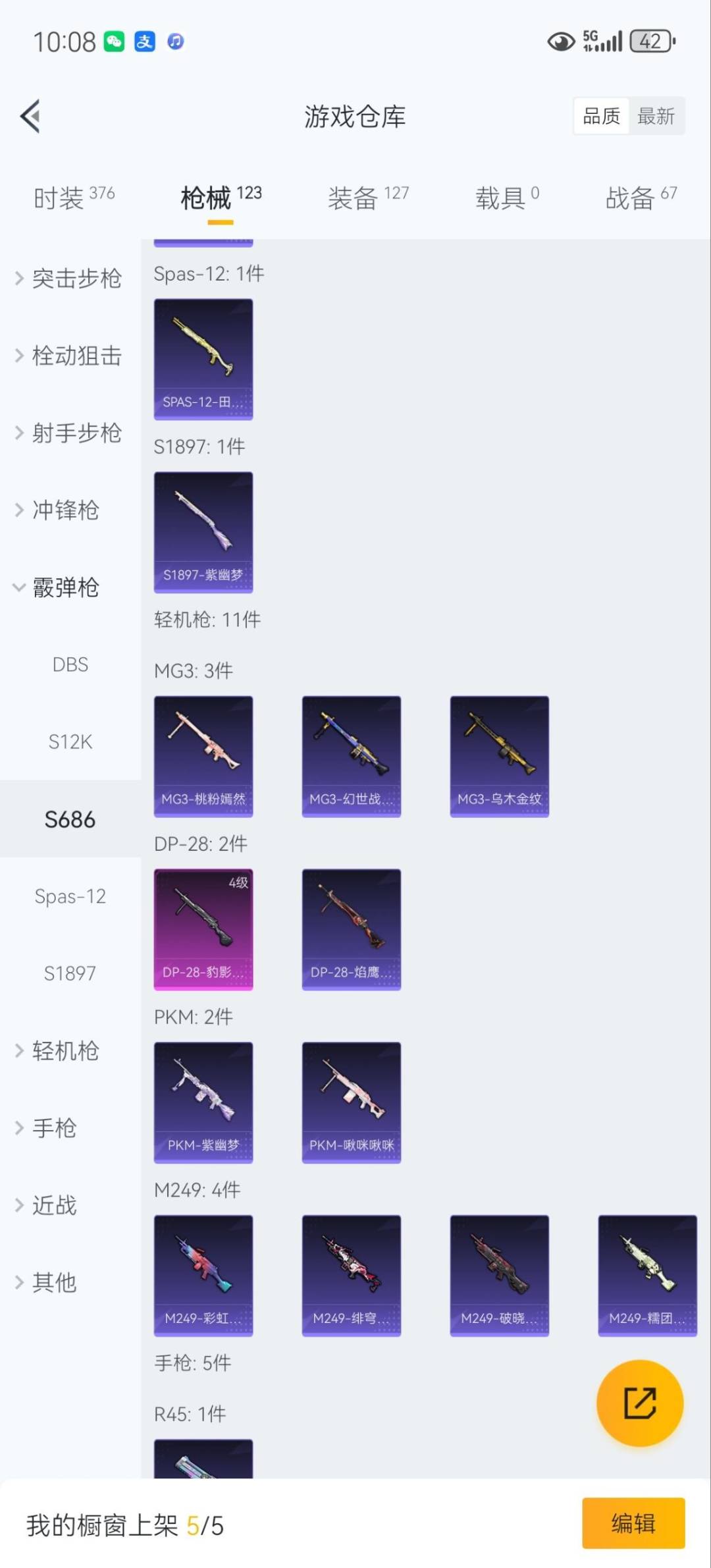Open the music app status bar icon

[x=175, y=41]
